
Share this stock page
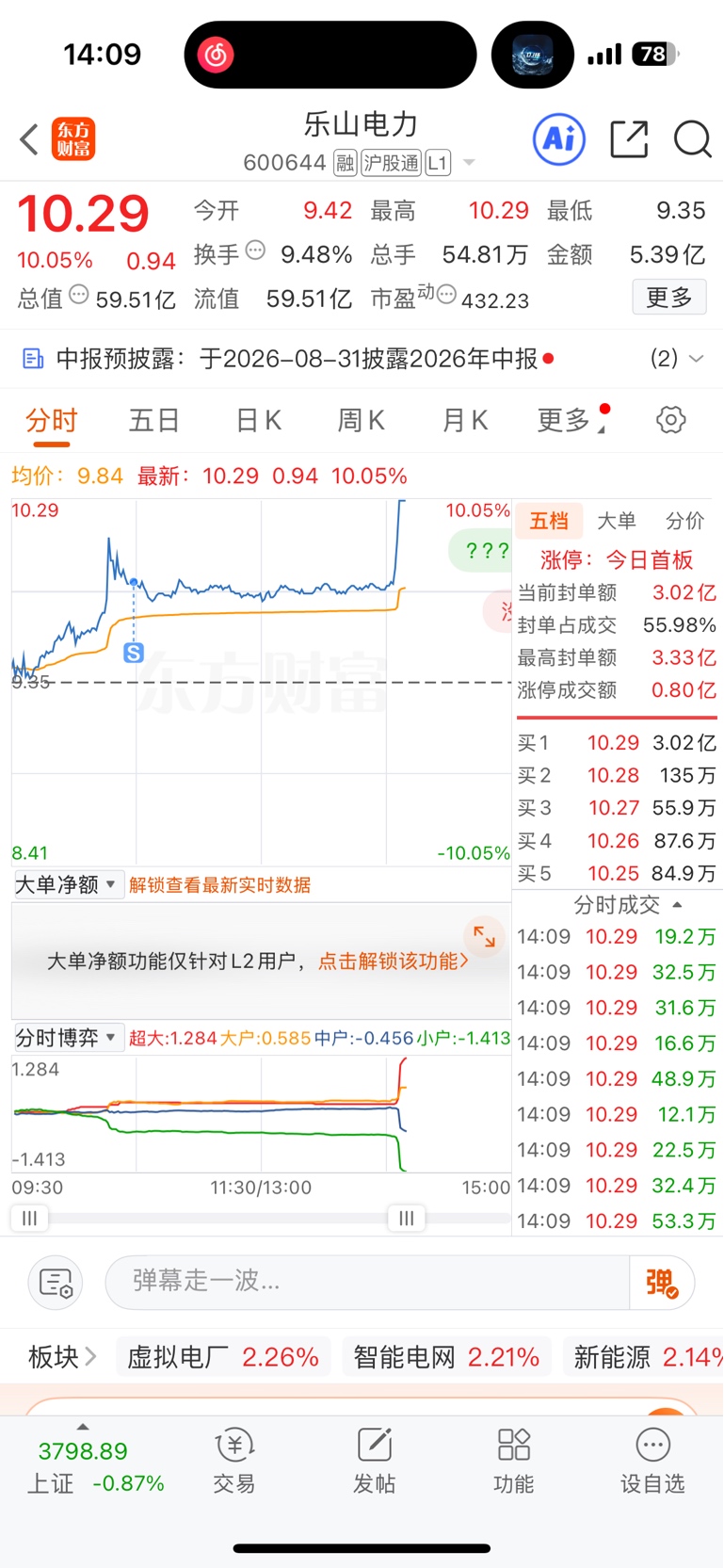629,139
